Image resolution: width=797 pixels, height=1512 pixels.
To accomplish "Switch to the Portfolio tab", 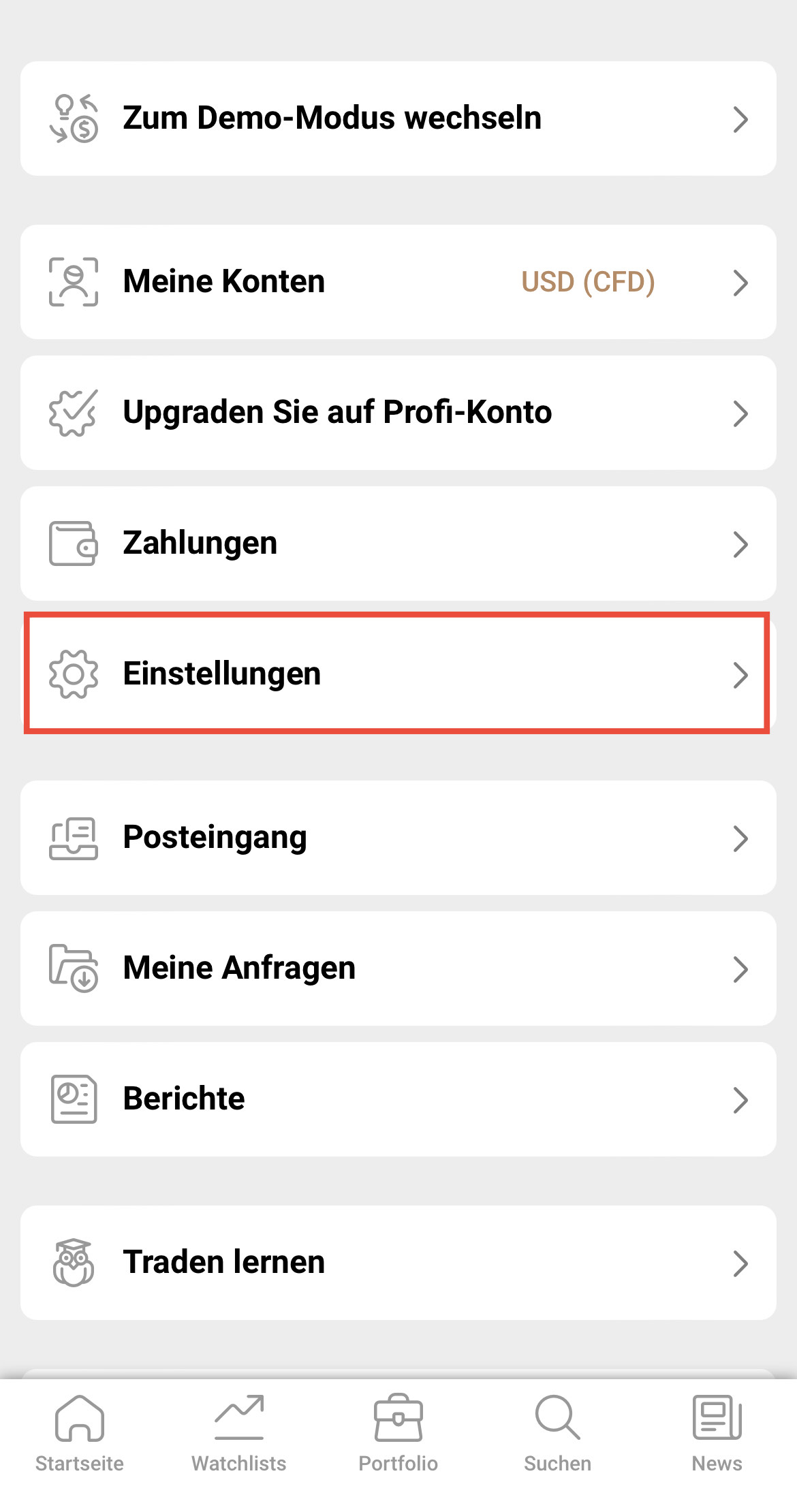I will point(398,1433).
